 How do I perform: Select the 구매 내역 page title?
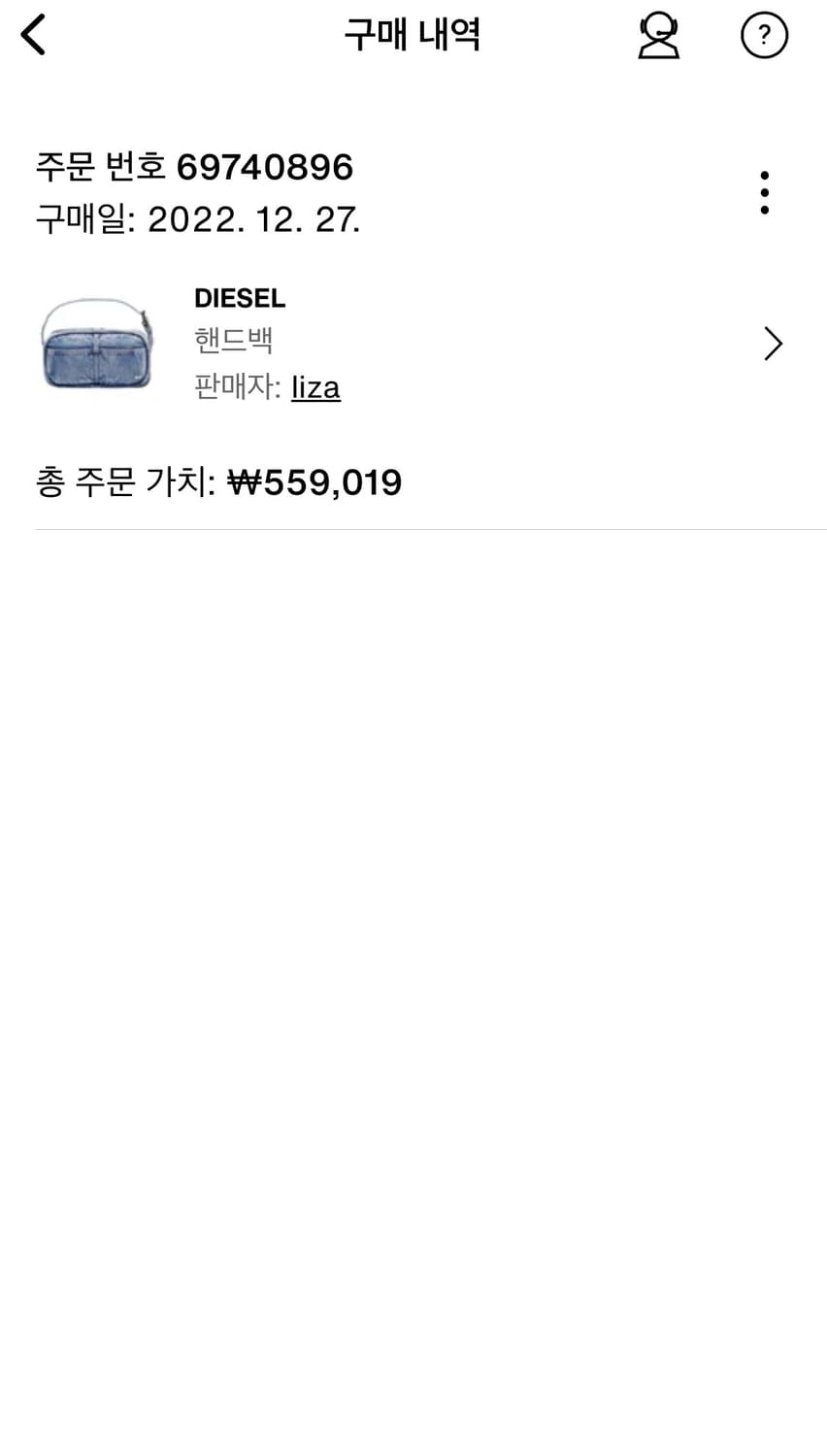pyautogui.click(x=412, y=33)
